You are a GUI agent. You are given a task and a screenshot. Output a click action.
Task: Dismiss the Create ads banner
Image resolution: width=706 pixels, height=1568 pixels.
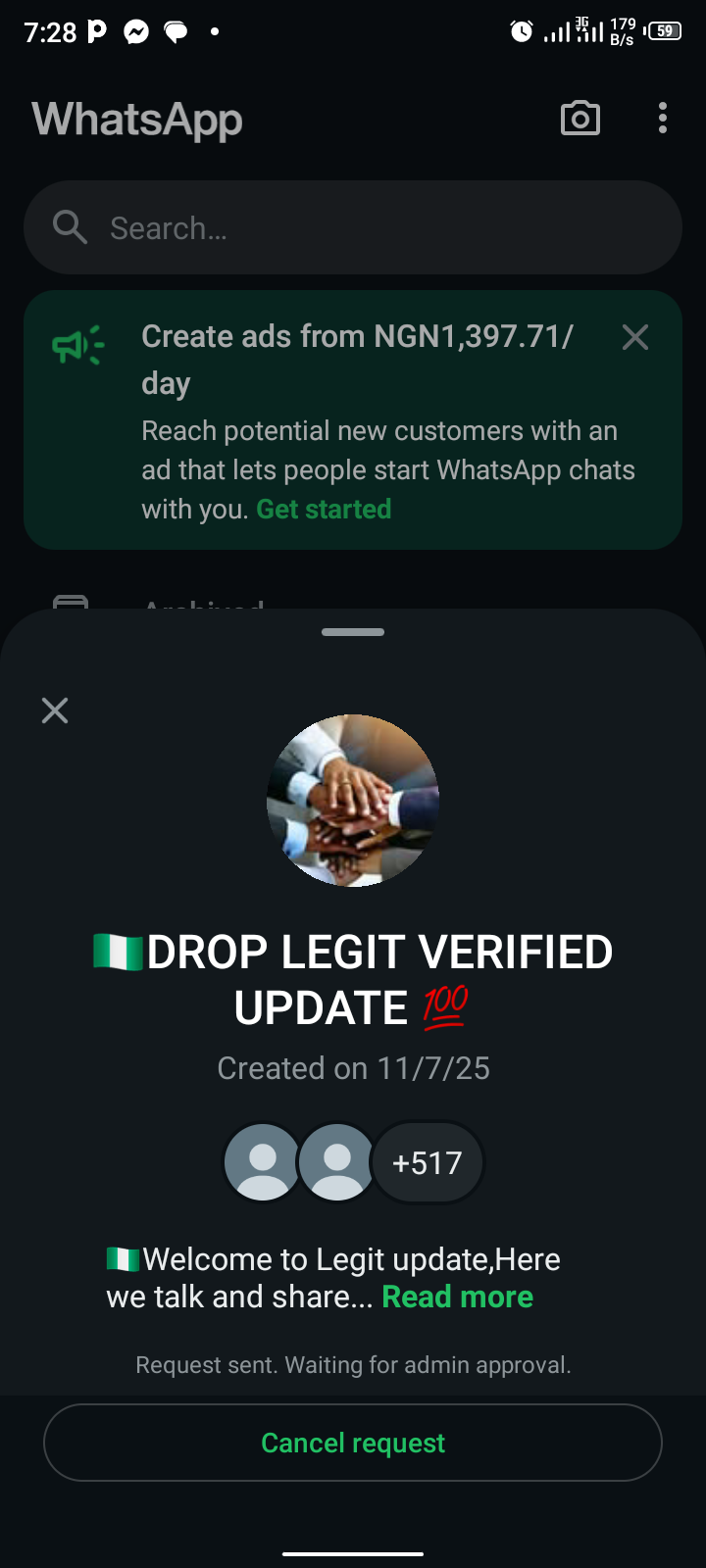coord(635,338)
